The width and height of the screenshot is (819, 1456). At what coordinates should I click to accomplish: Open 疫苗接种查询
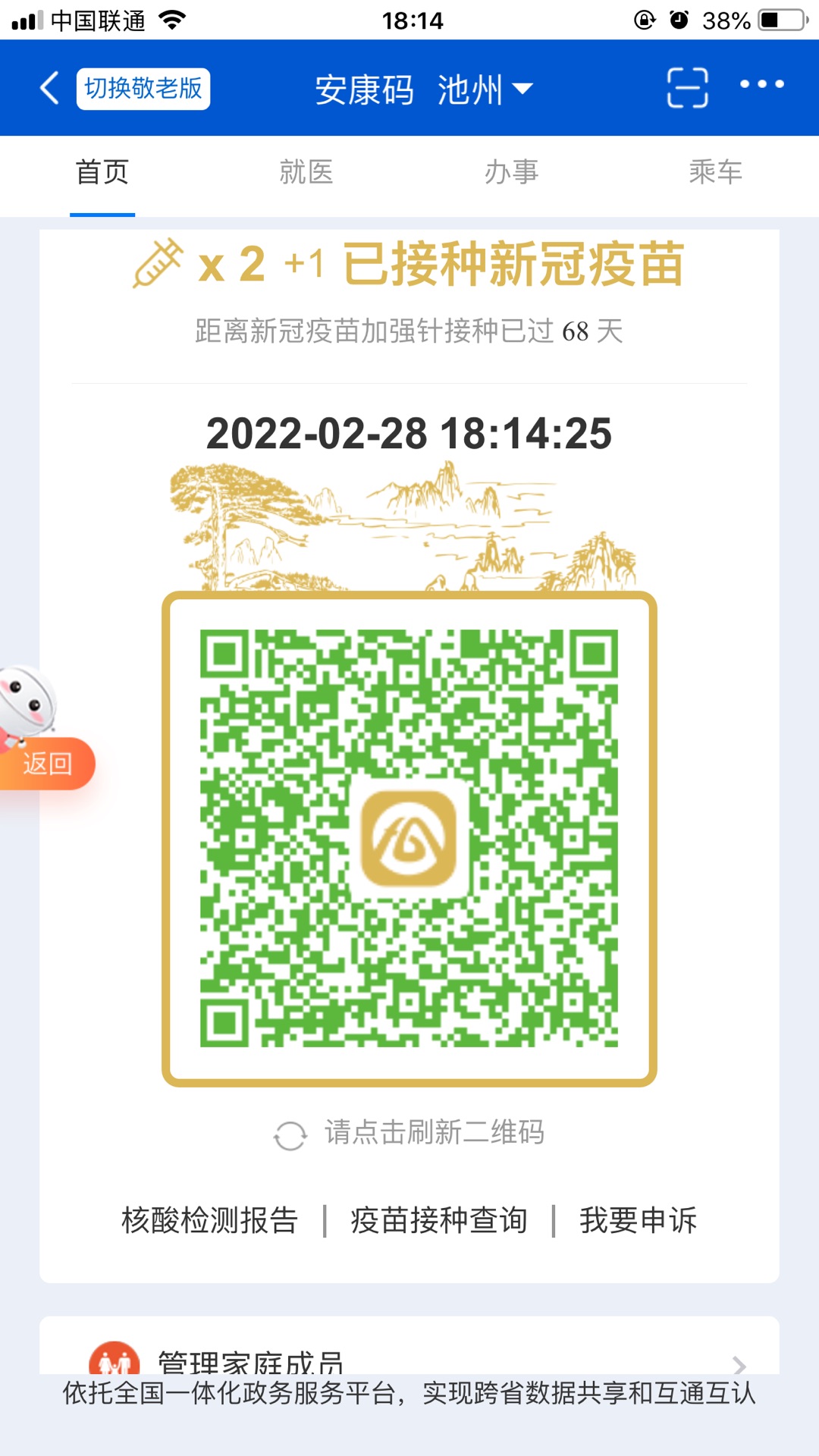[438, 1220]
